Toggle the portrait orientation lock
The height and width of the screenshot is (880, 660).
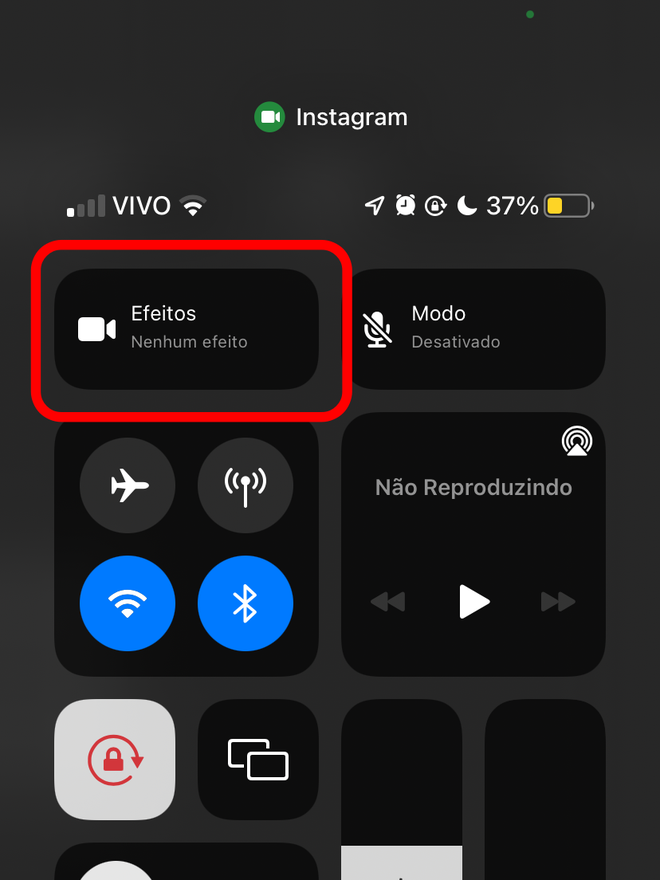coord(114,759)
